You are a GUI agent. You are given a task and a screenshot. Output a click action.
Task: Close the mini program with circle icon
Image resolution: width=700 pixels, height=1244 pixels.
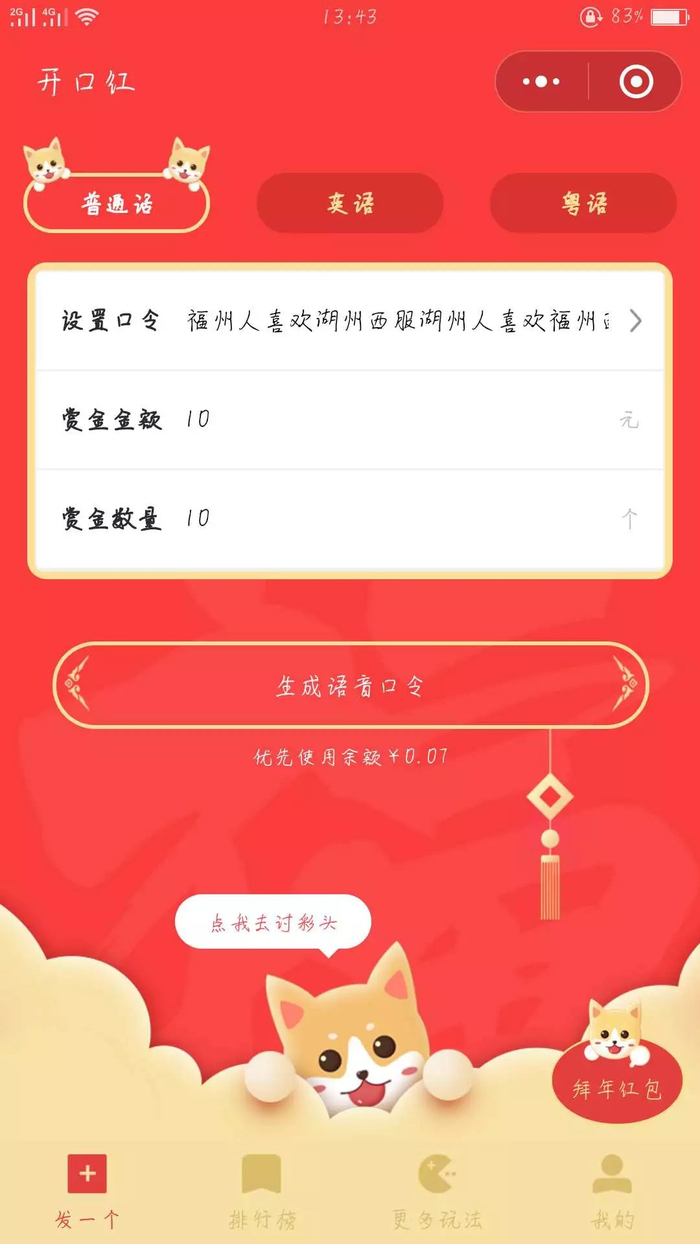(x=636, y=81)
